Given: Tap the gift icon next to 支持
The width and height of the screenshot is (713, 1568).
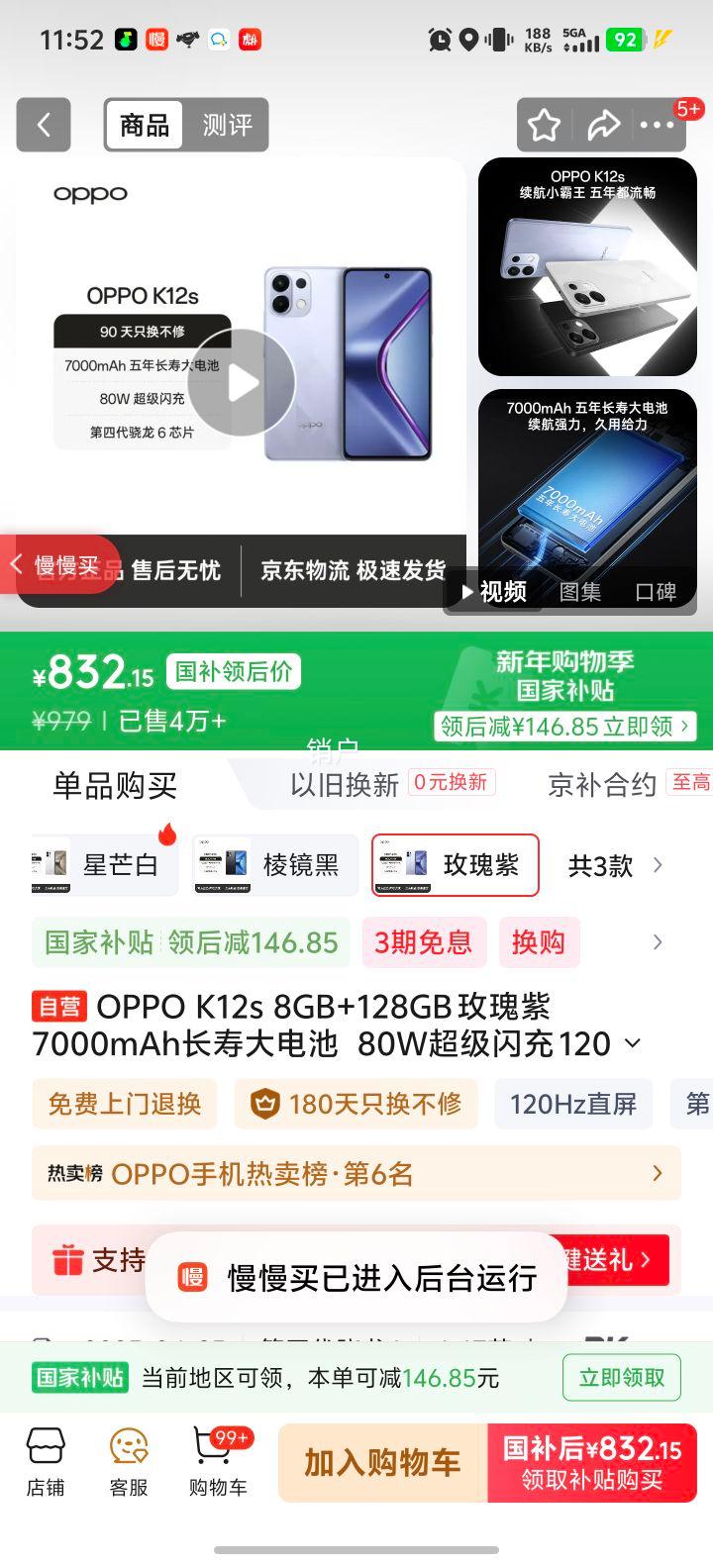Looking at the screenshot, I should pos(67,1260).
